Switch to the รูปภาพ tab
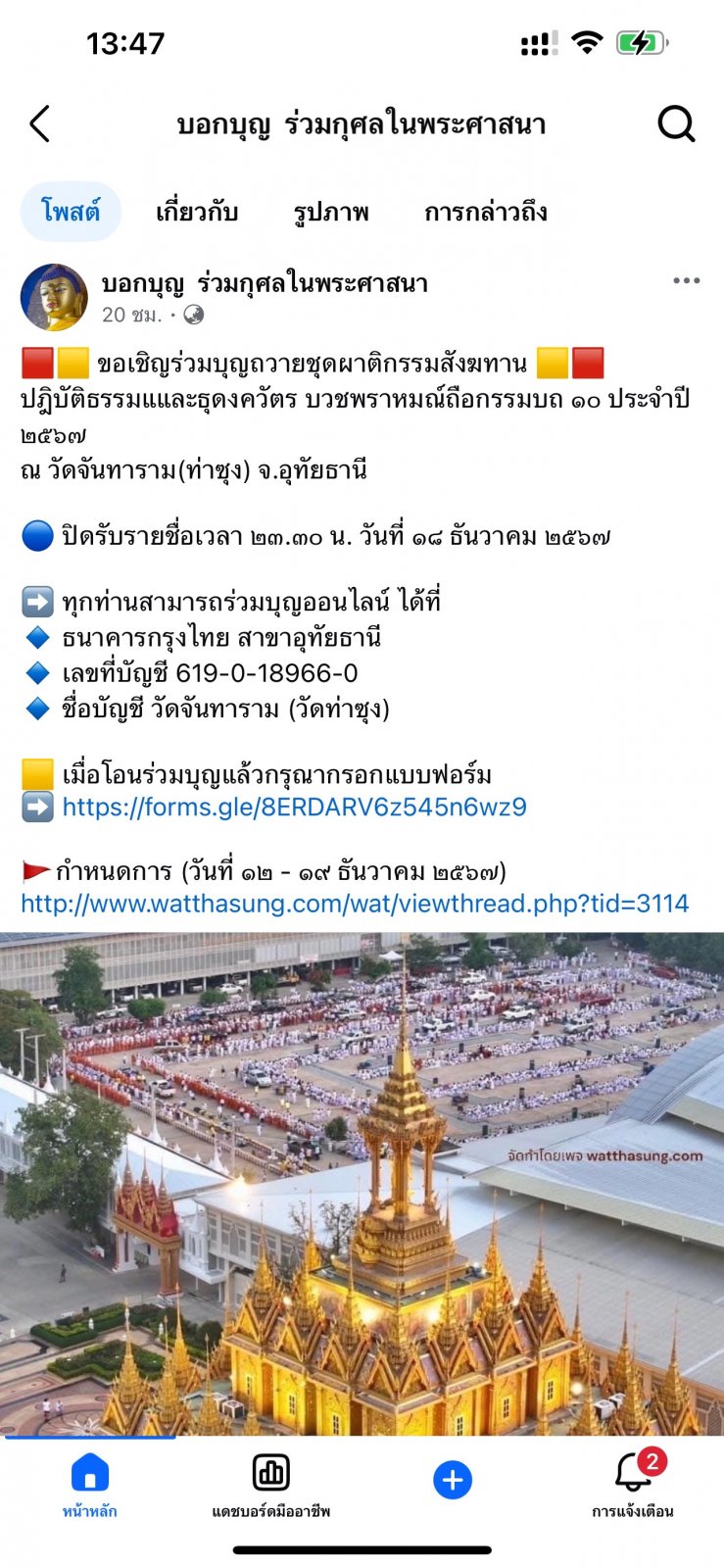 pyautogui.click(x=331, y=212)
